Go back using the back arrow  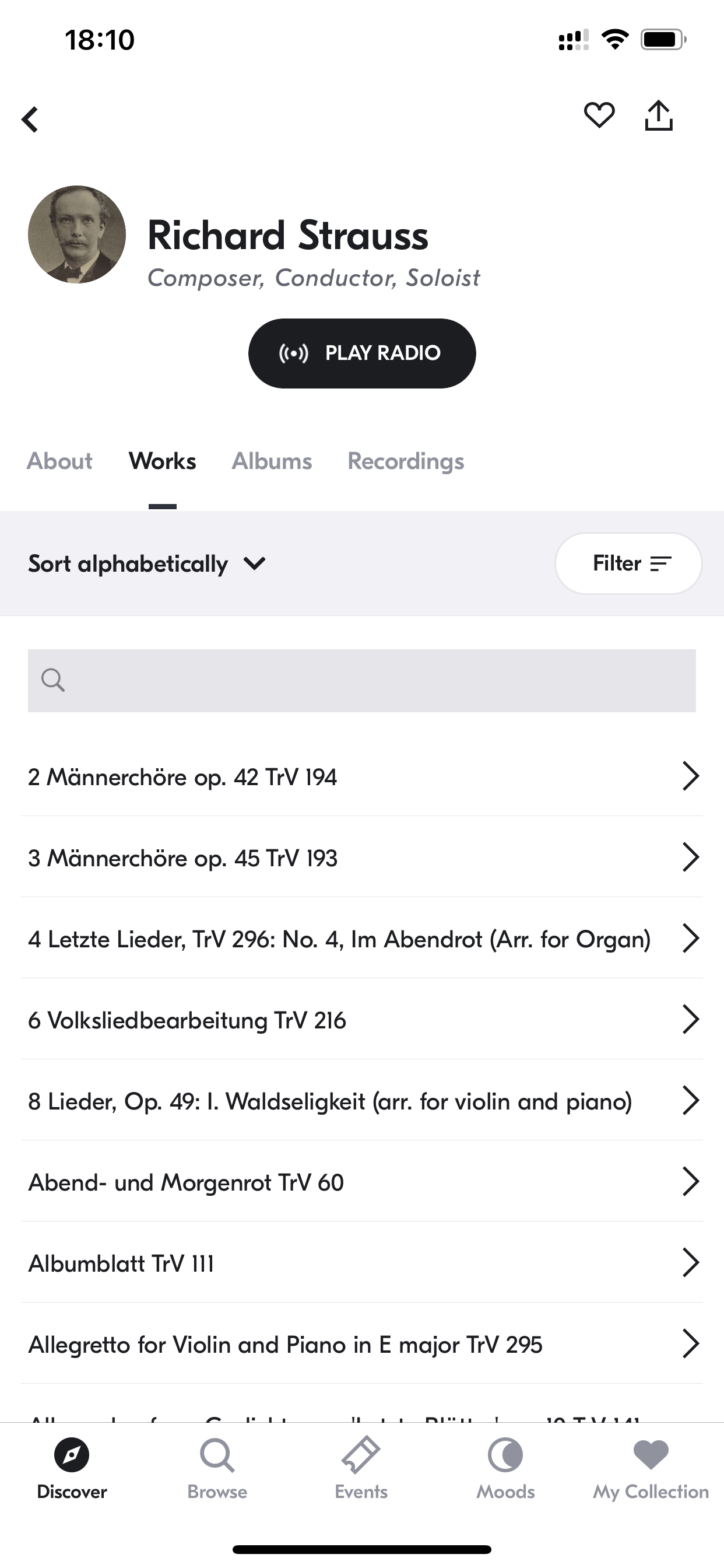pyautogui.click(x=30, y=120)
